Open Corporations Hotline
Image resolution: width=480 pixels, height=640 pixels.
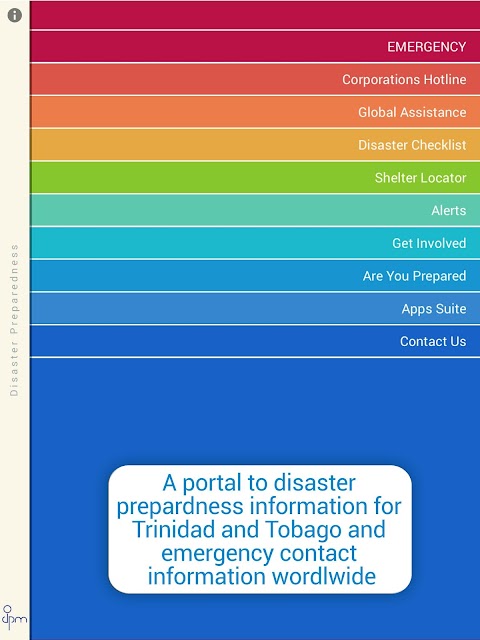(x=255, y=79)
